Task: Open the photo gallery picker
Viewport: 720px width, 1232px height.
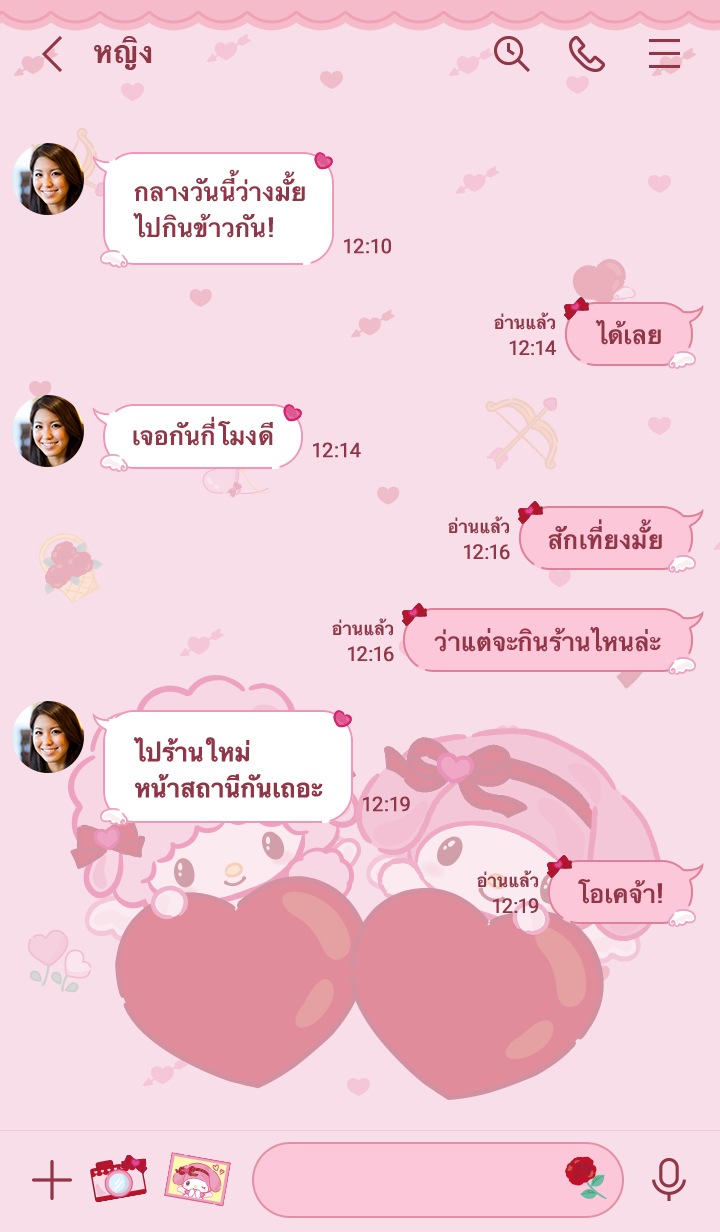Action: [197, 1179]
